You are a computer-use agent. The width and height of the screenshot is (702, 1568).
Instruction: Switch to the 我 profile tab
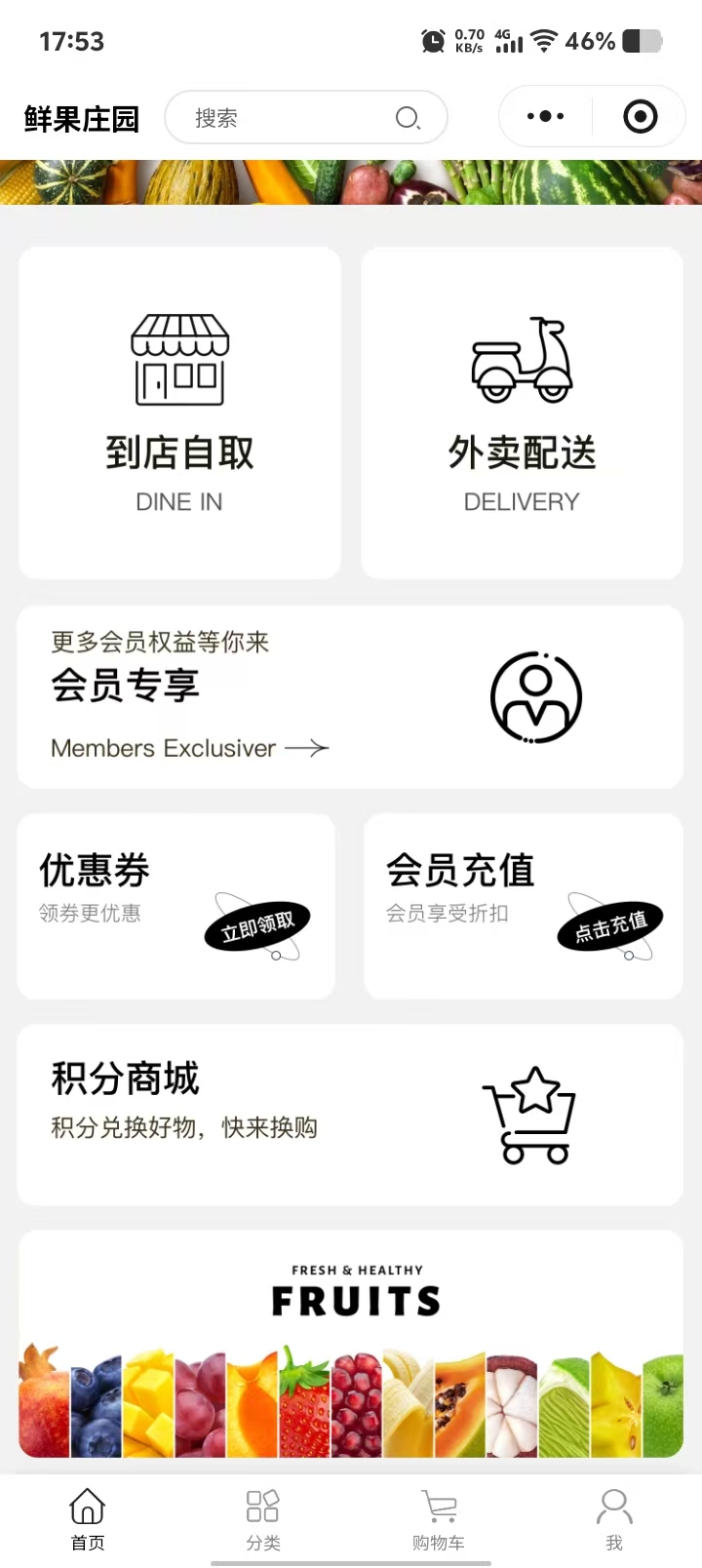[x=614, y=1518]
